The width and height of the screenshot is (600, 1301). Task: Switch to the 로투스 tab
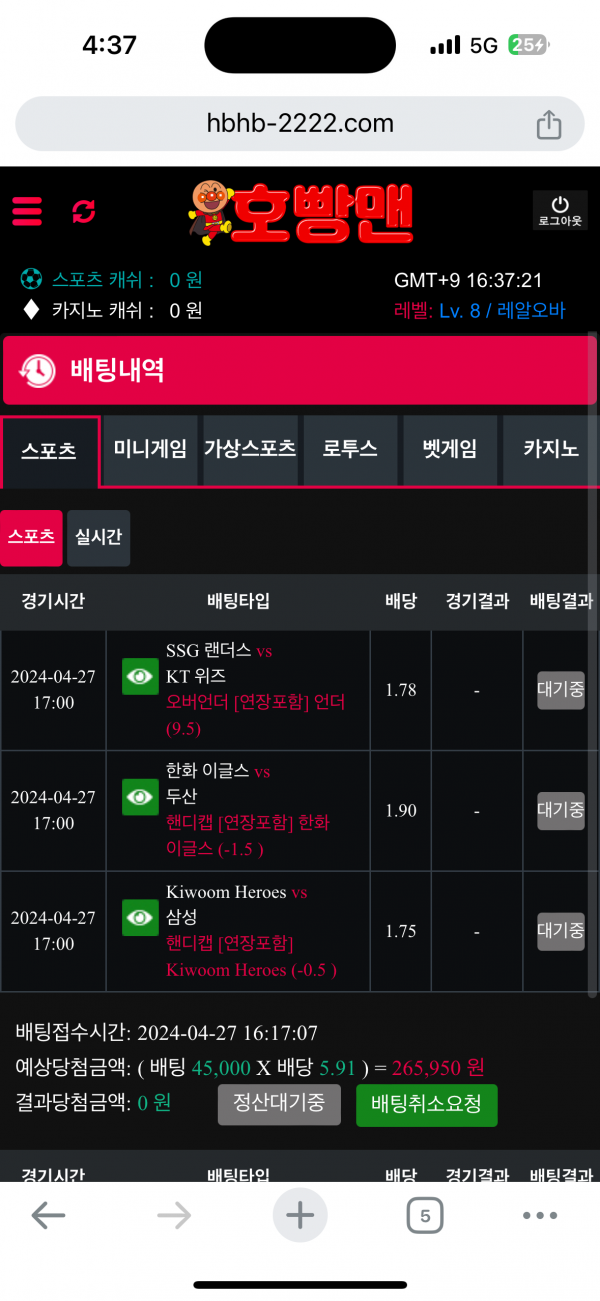click(350, 450)
